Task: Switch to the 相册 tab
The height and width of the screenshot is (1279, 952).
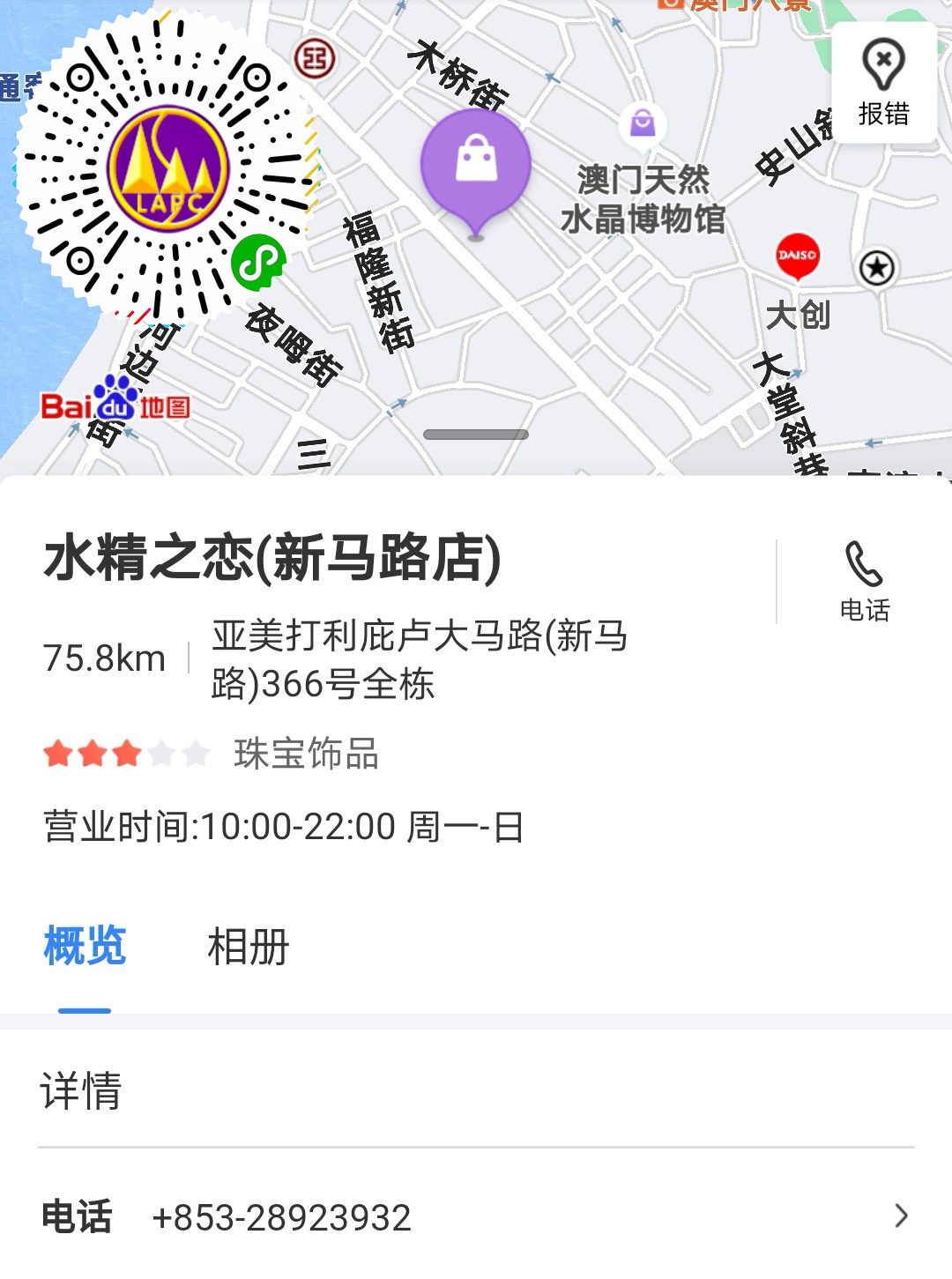Action: pos(248,947)
